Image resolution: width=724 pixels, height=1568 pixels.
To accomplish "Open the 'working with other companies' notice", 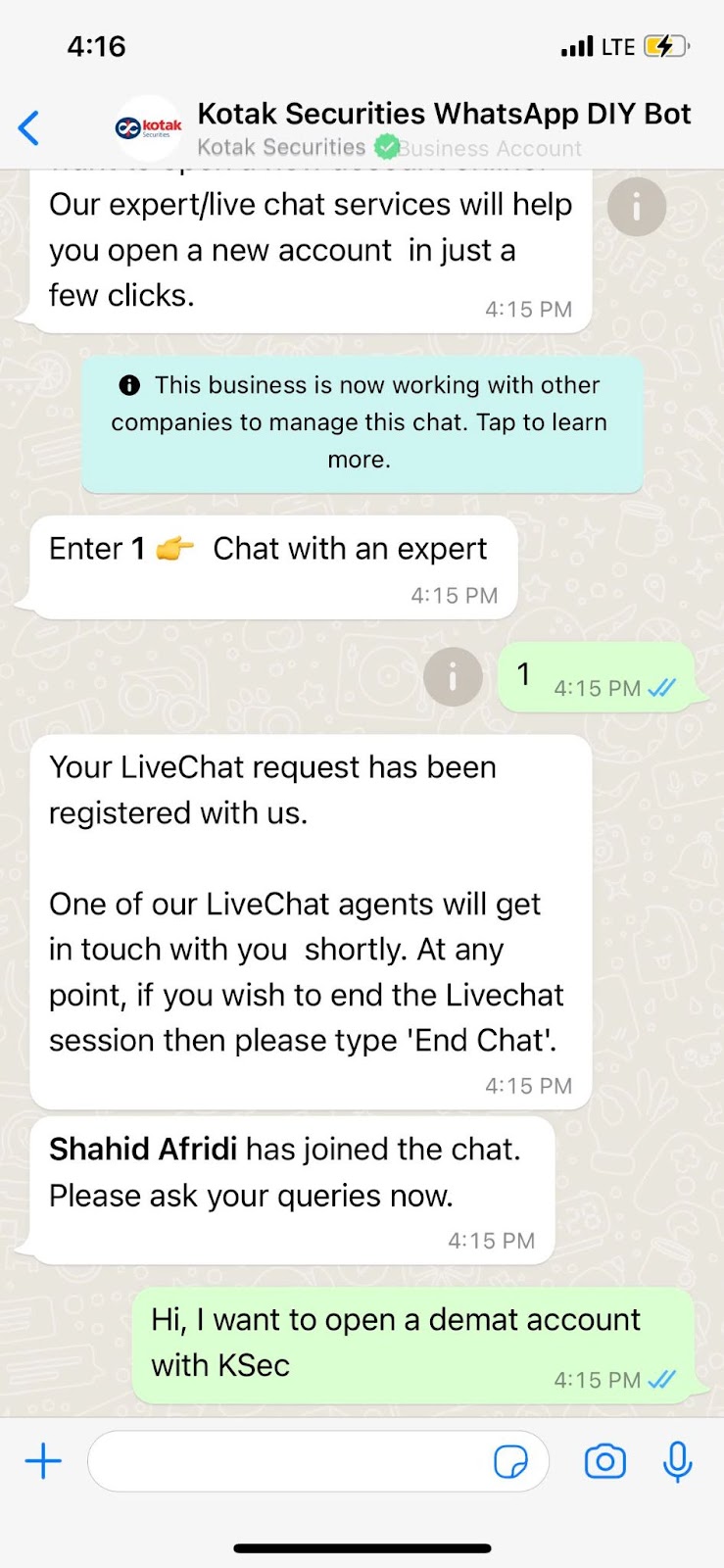I will [x=362, y=422].
